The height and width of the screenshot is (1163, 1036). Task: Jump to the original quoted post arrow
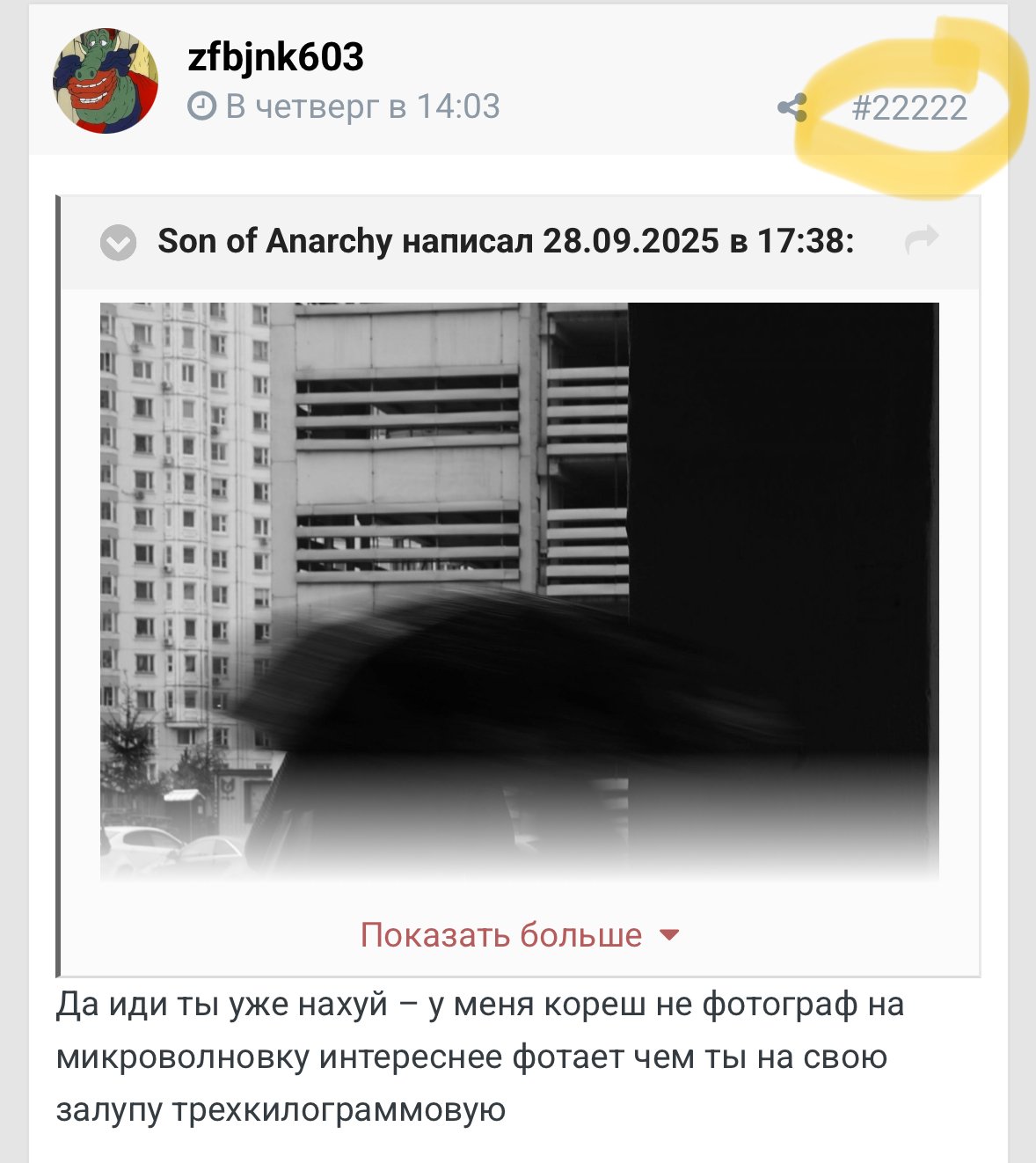(x=922, y=240)
